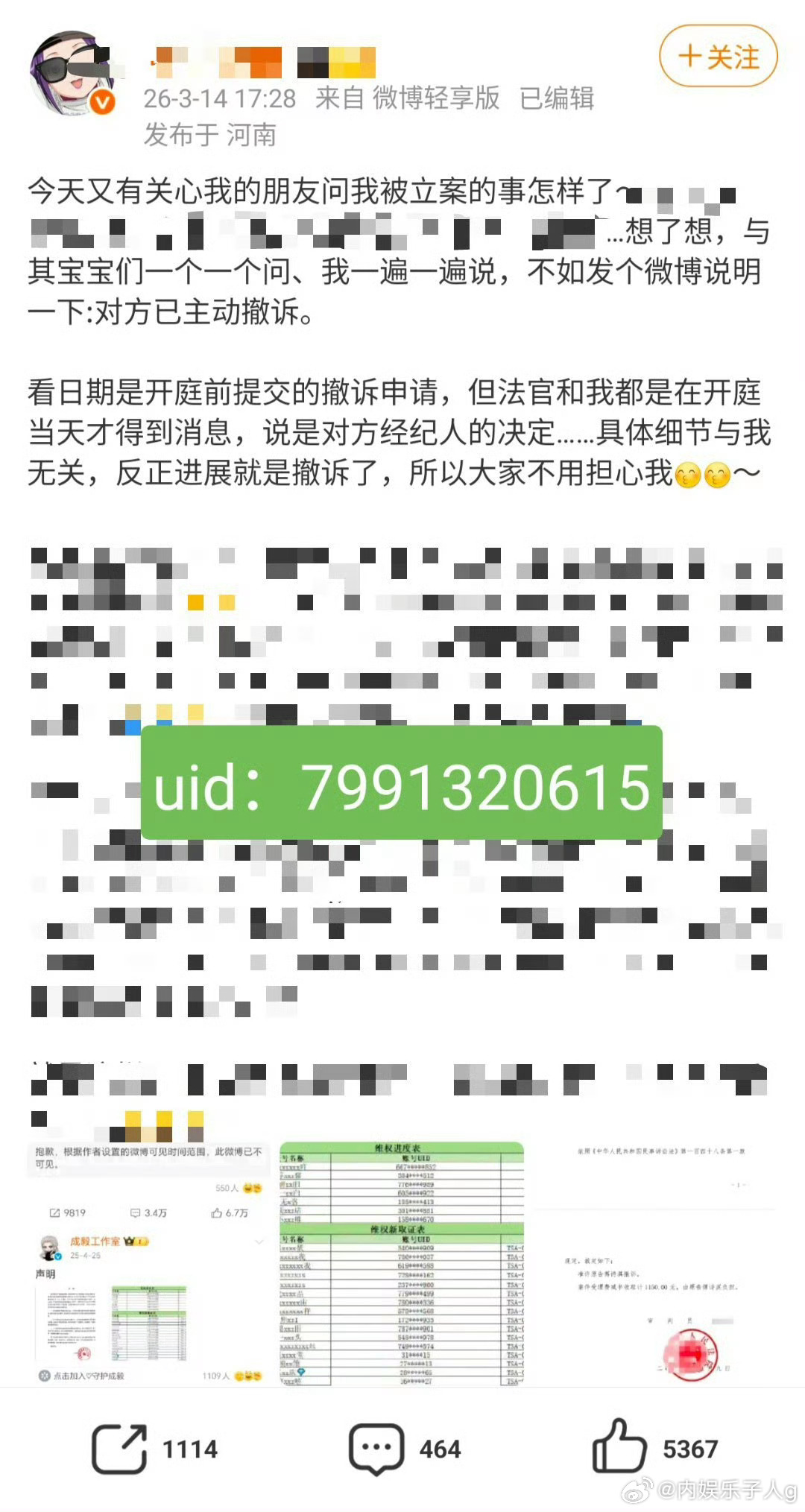The height and width of the screenshot is (1512, 805).
Task: Tap the emoji reactions beside 550人
Action: [252, 1188]
